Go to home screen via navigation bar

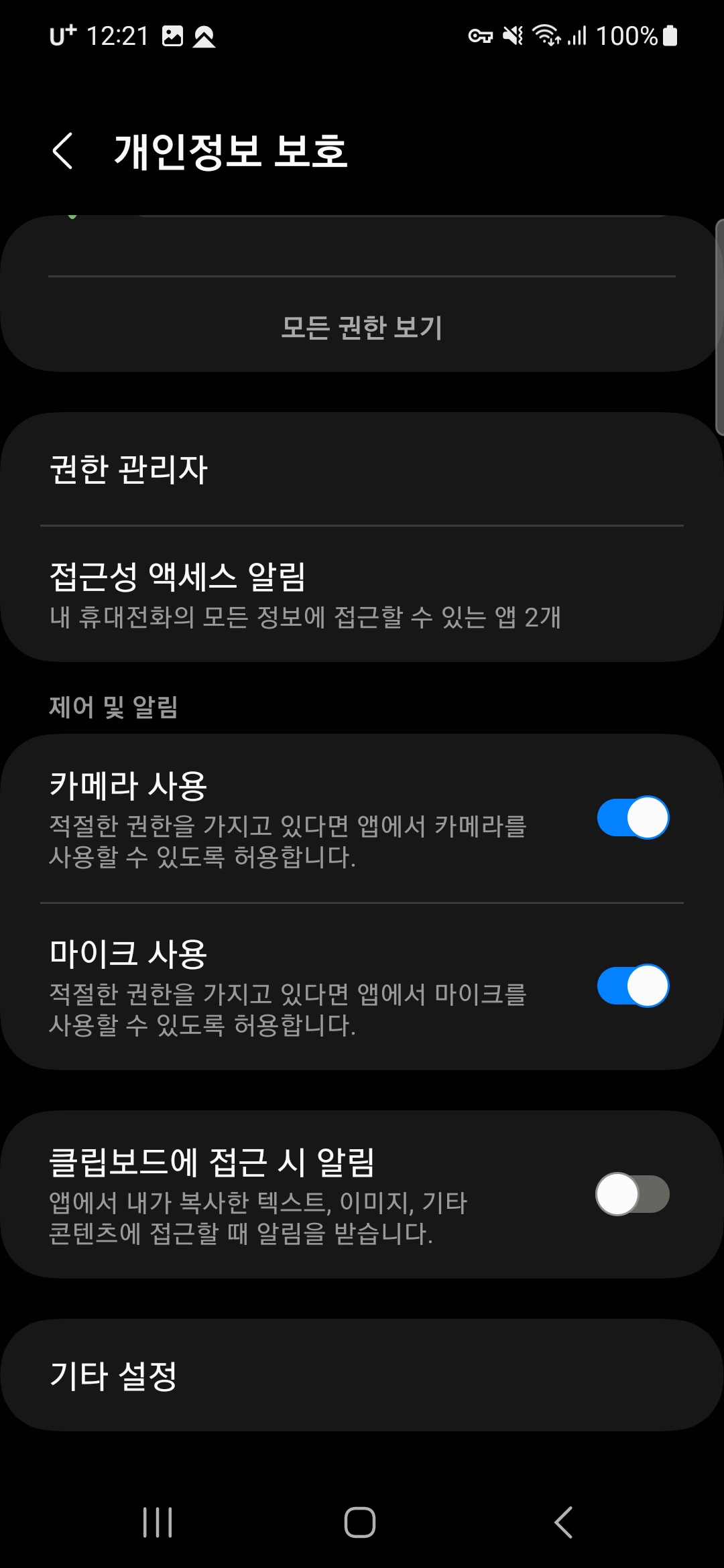[x=360, y=1522]
